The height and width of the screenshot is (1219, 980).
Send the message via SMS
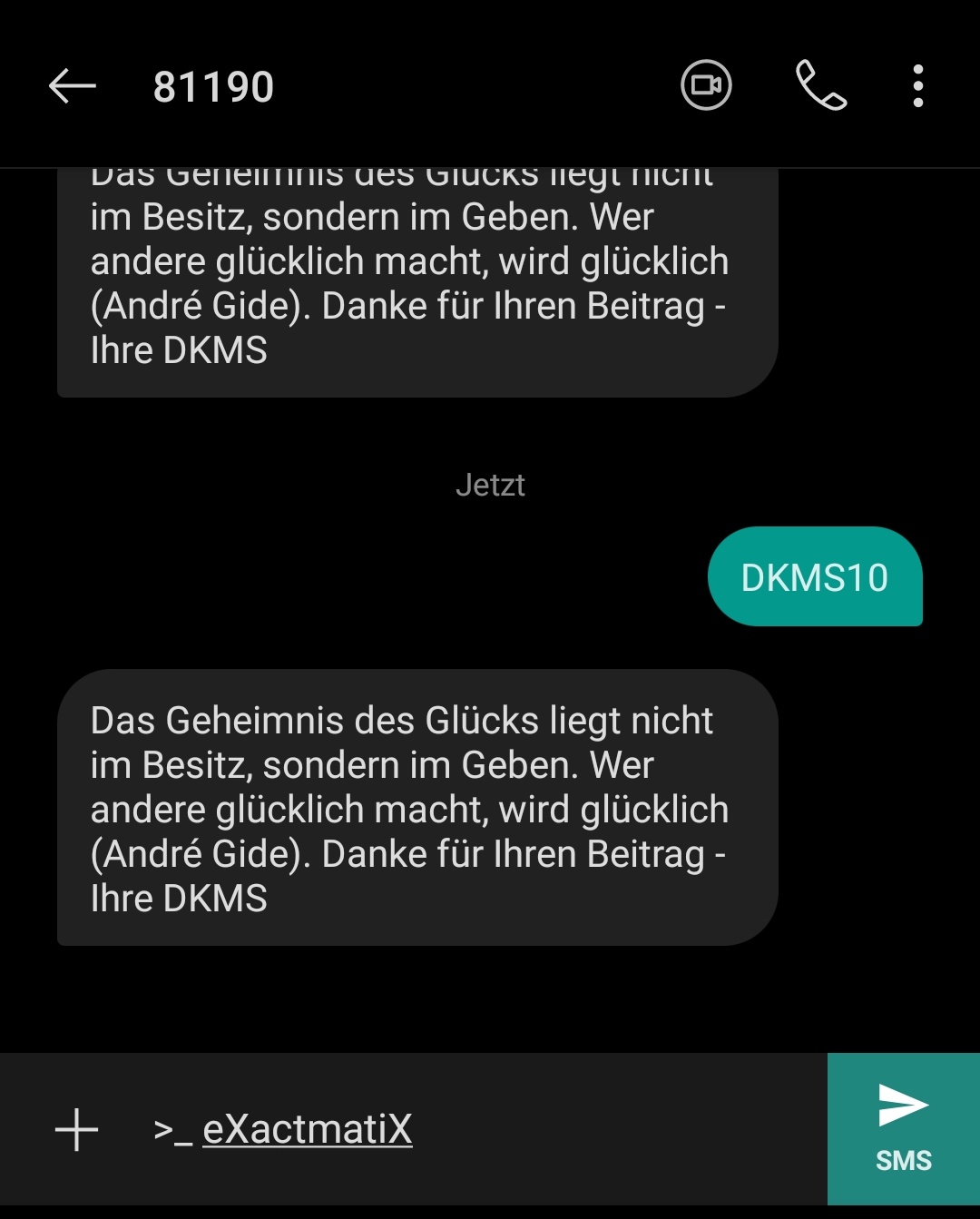(903, 1128)
